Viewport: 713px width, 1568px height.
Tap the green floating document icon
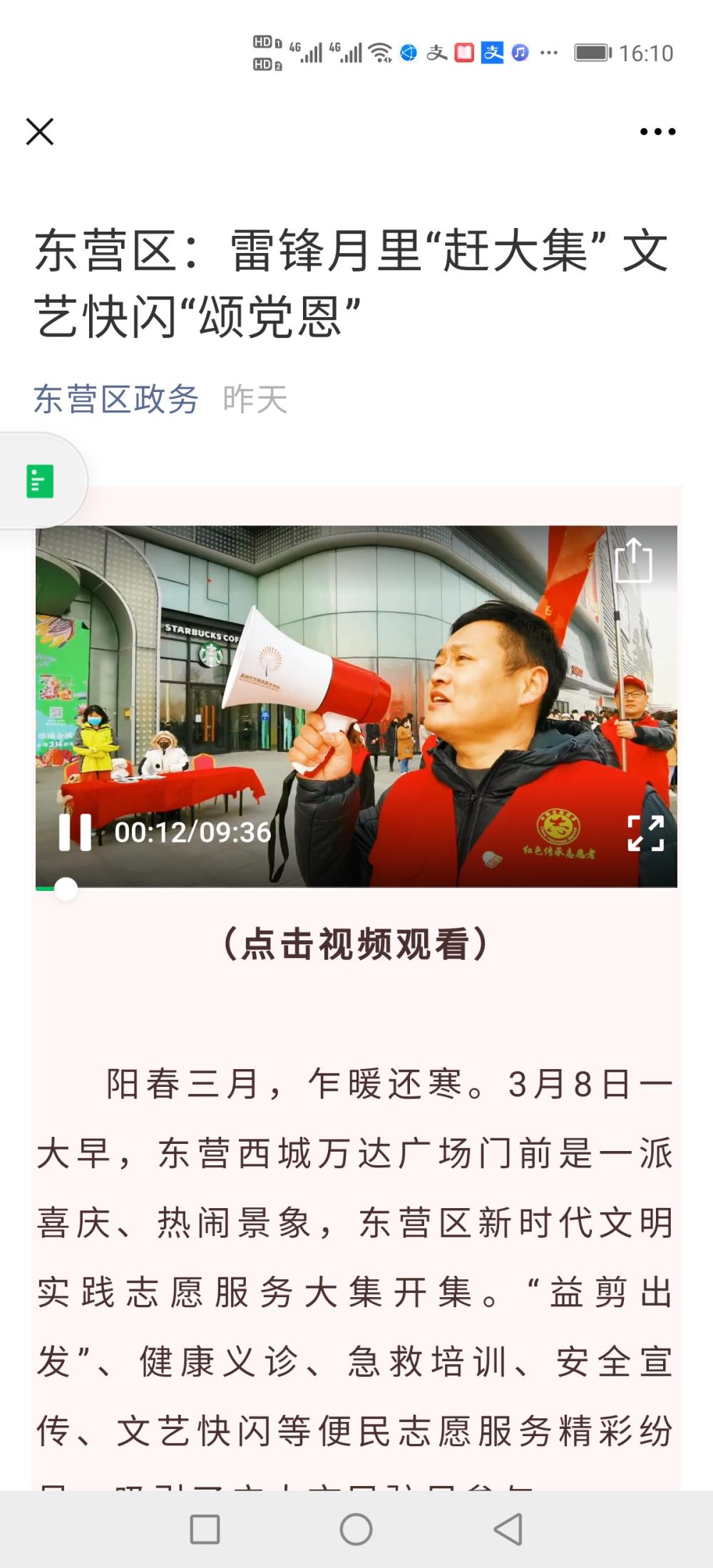point(40,481)
